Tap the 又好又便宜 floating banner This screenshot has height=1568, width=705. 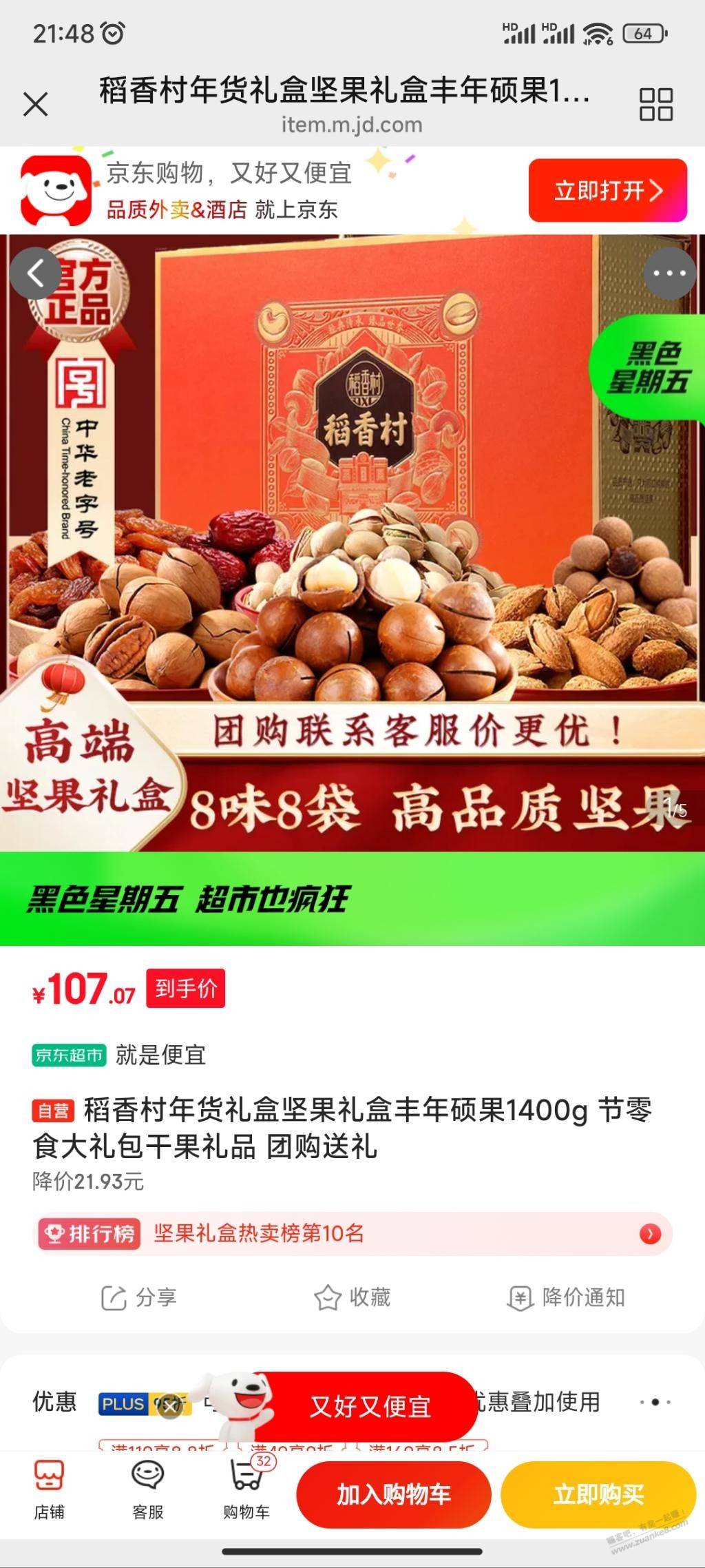[370, 1407]
